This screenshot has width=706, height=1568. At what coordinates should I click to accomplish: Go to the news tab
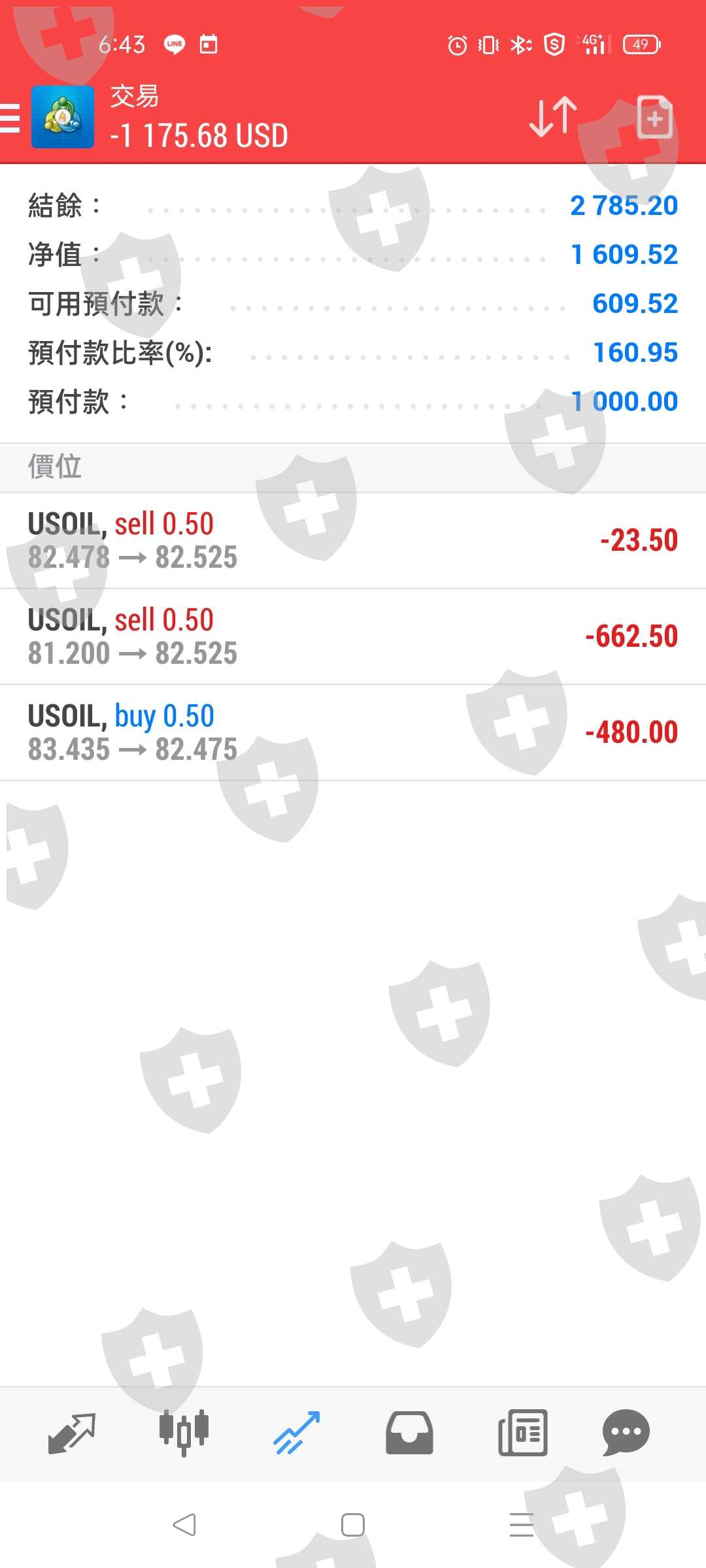click(x=522, y=1433)
